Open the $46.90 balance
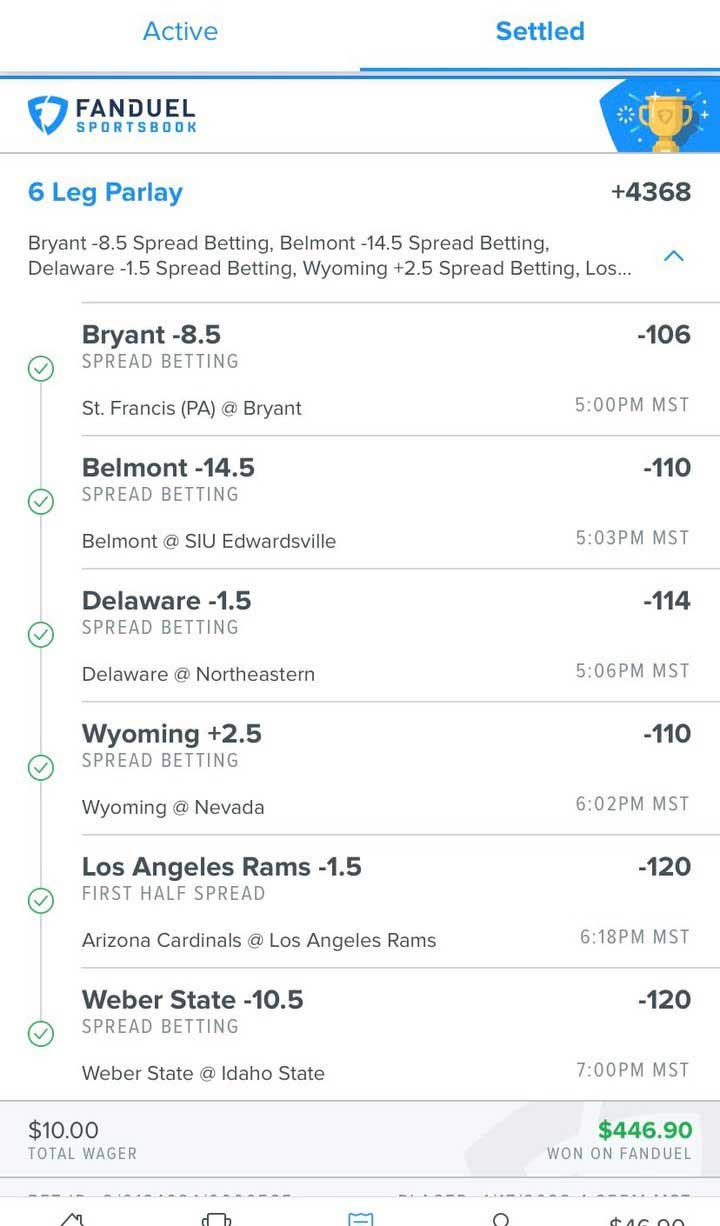 (647, 1219)
